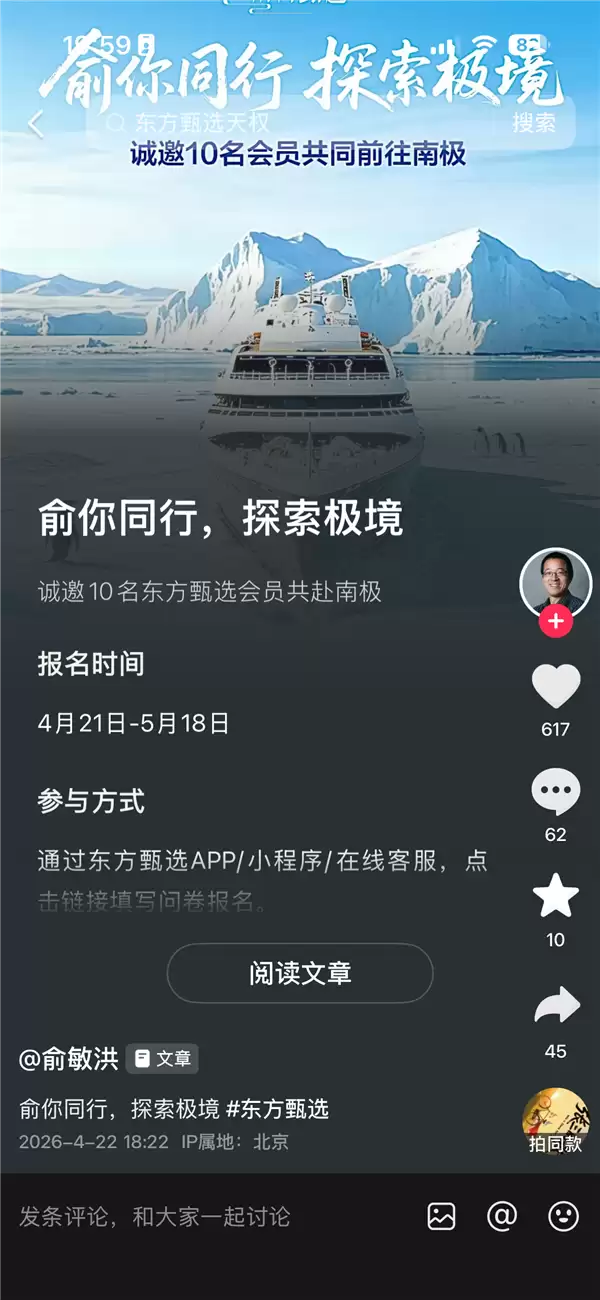The image size is (600, 1300).
Task: Tap the 阅读文章 button
Action: coord(300,973)
